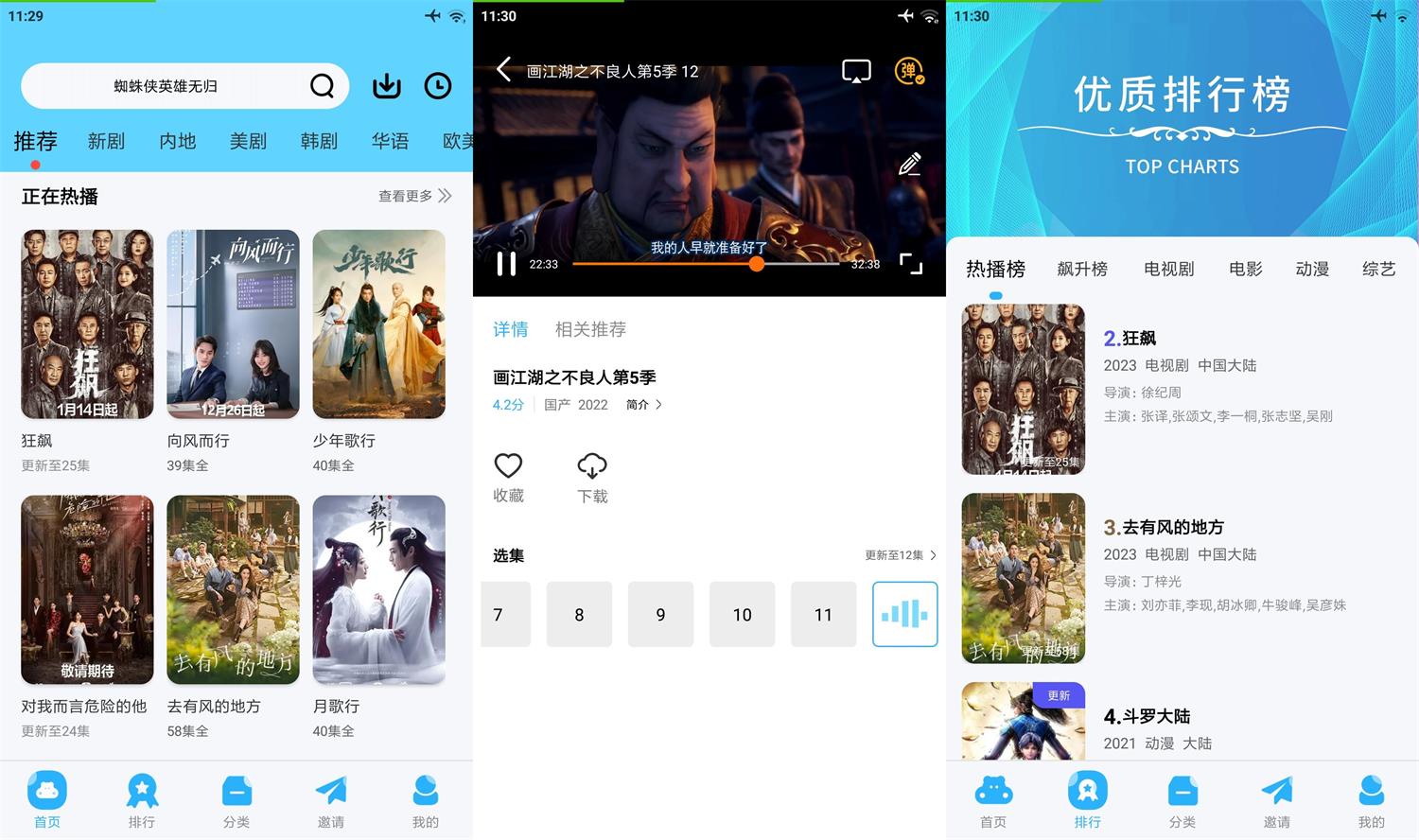Tap 查看更多 next to 正在热播

(414, 196)
